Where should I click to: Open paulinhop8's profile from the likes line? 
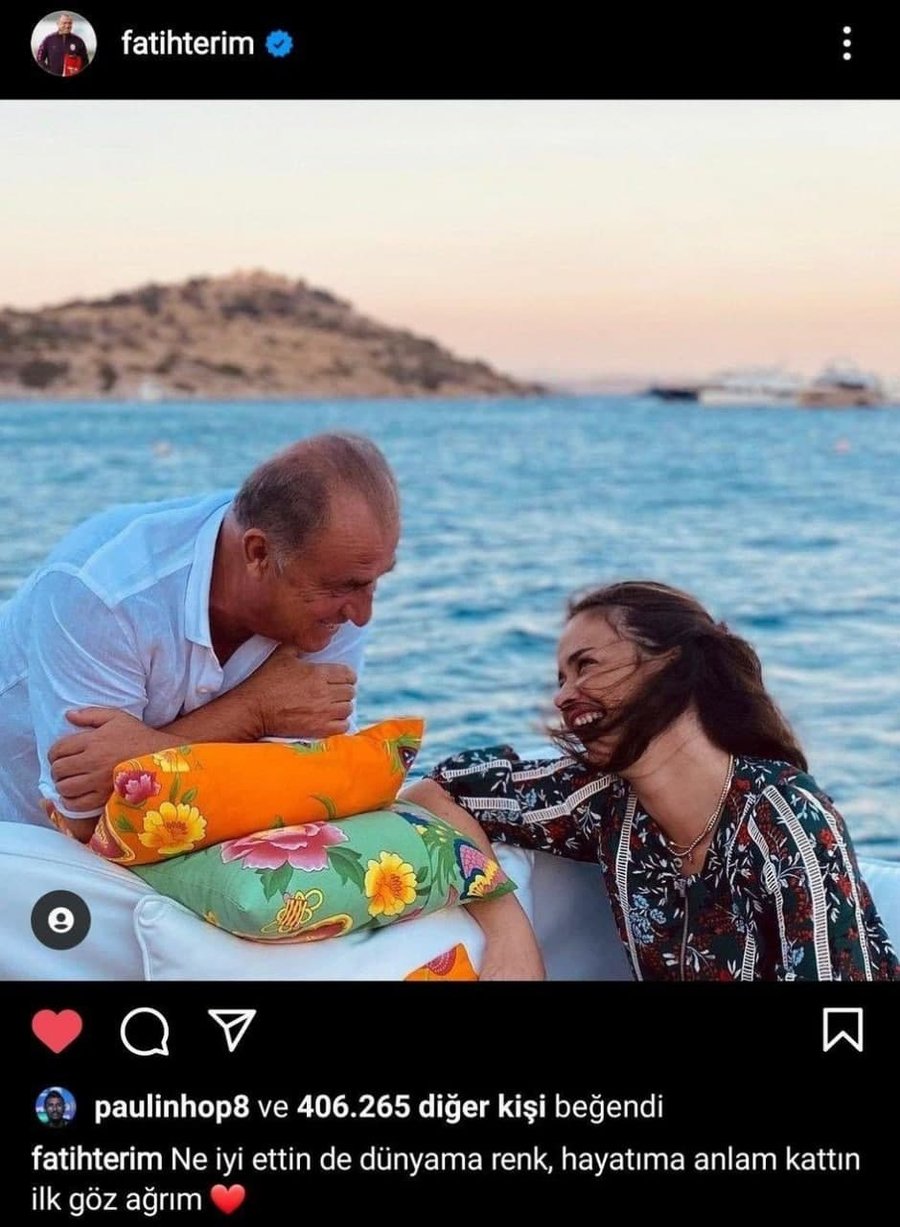(x=172, y=1107)
